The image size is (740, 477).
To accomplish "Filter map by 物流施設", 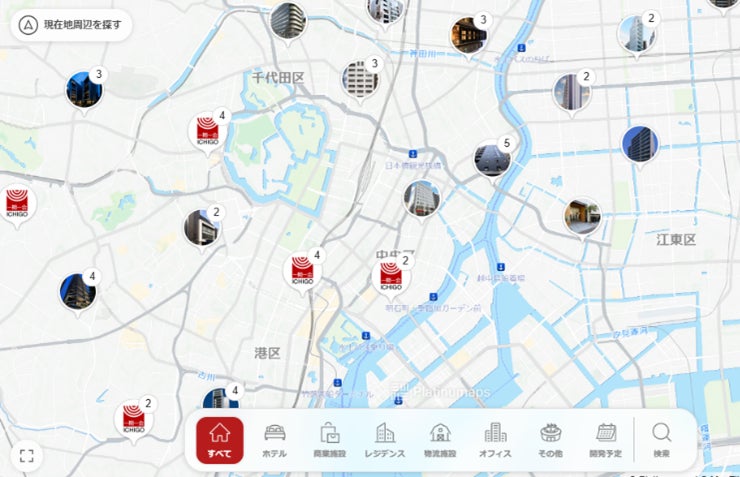I will click(439, 440).
